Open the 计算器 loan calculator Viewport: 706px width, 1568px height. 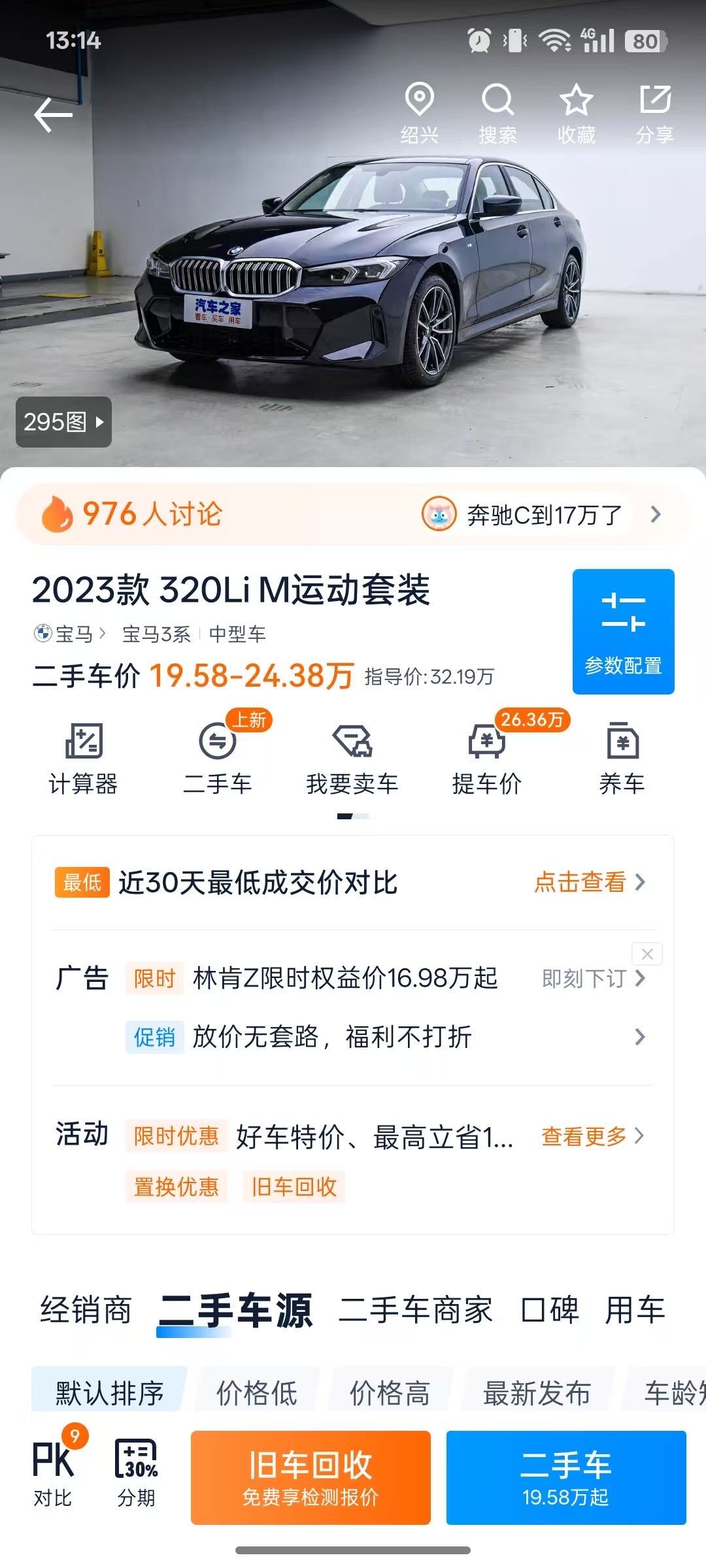(x=83, y=759)
